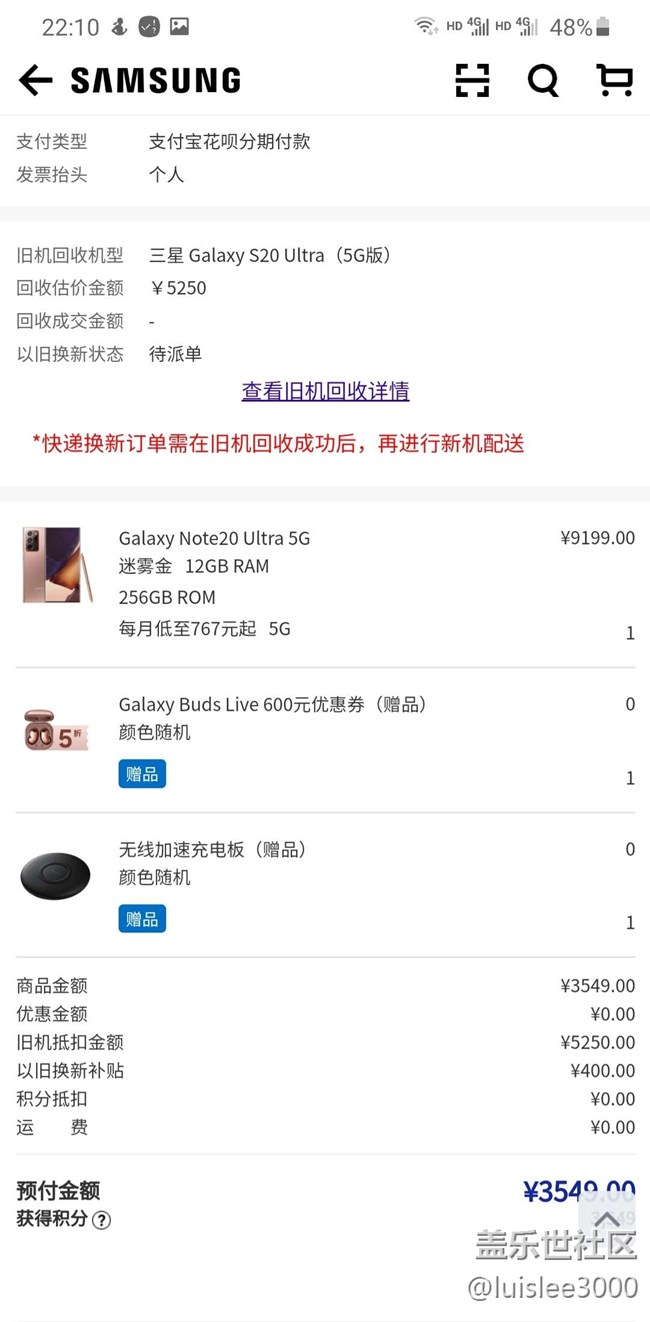Tap the help icon next to 获得积分

pyautogui.click(x=102, y=1220)
